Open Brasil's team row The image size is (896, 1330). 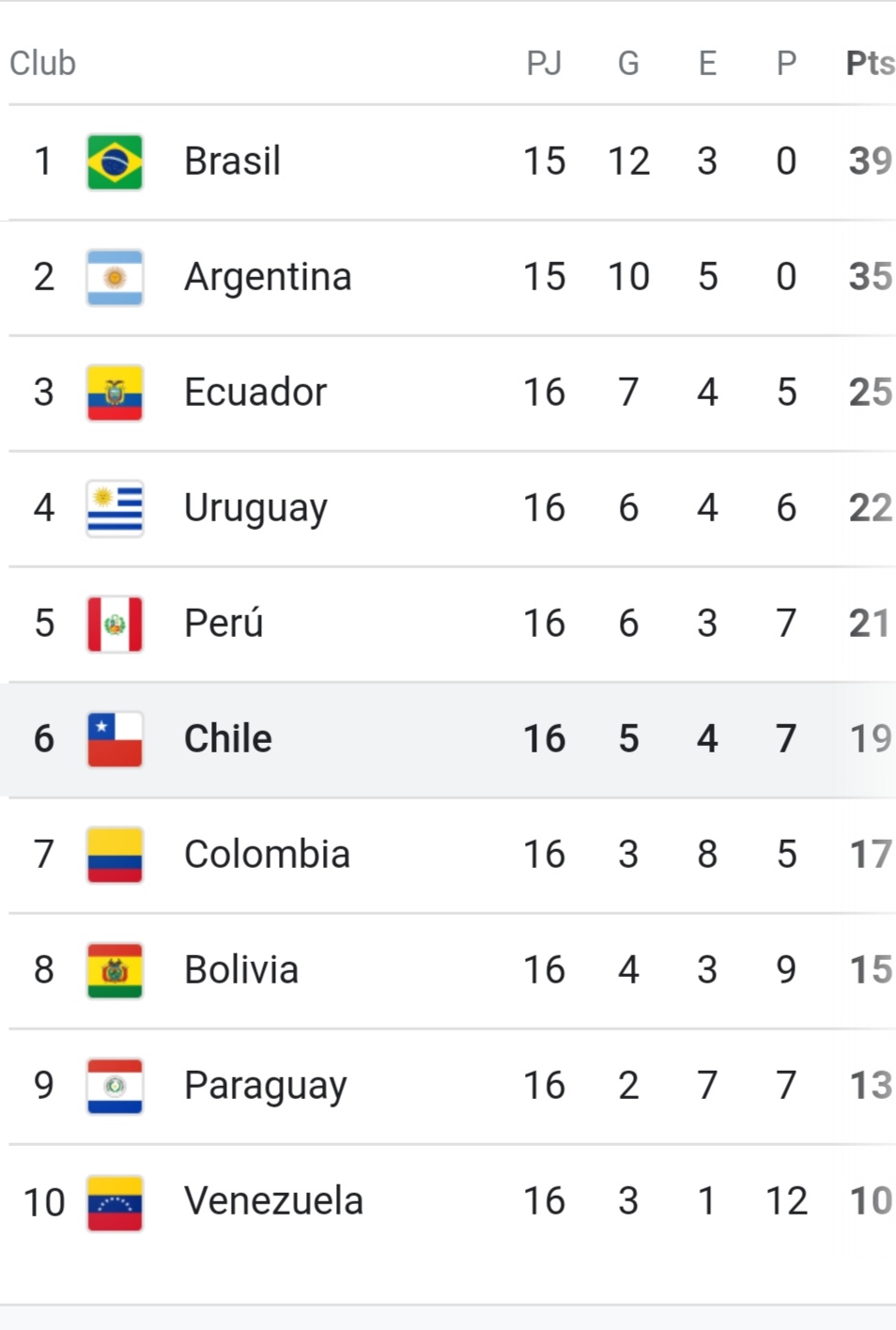pos(448,162)
